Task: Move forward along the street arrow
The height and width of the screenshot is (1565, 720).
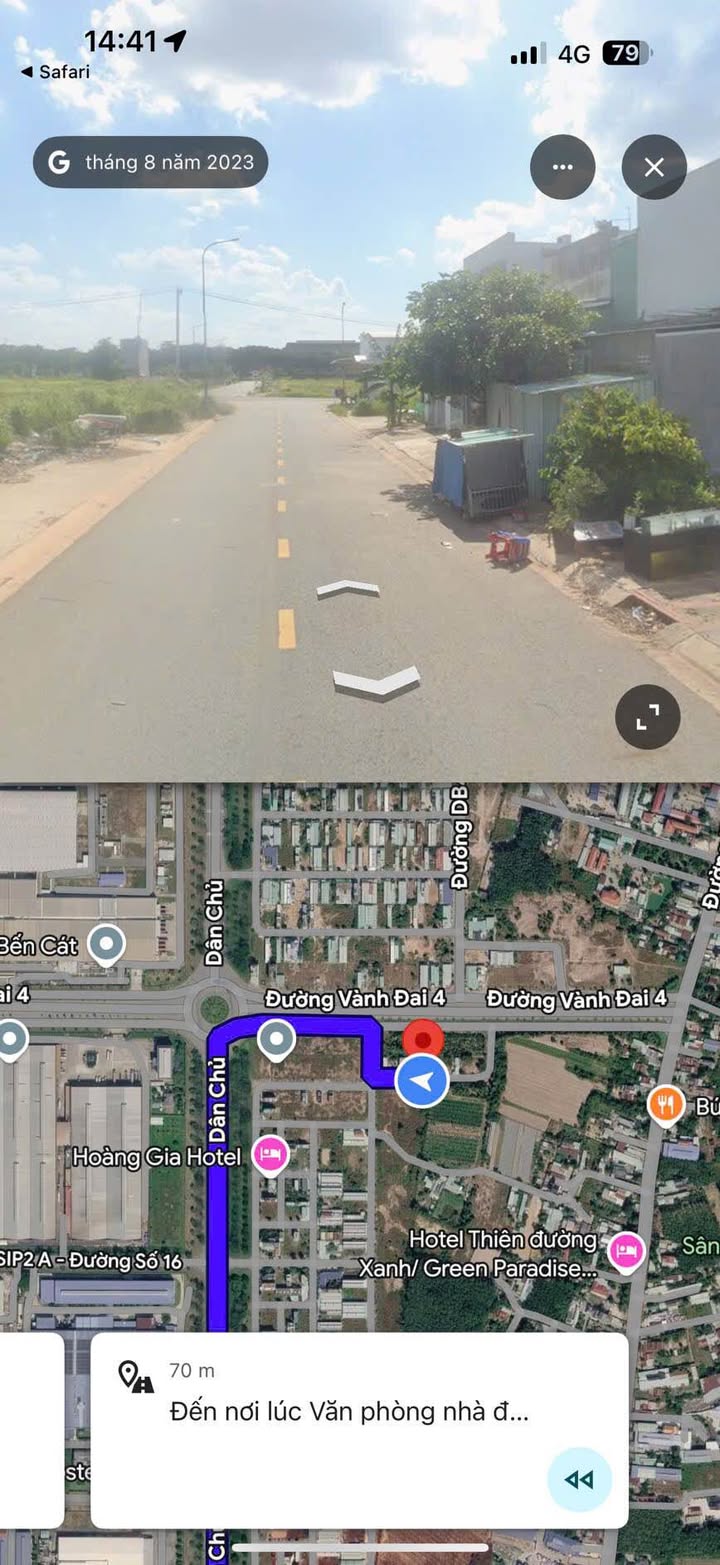Action: coord(348,588)
